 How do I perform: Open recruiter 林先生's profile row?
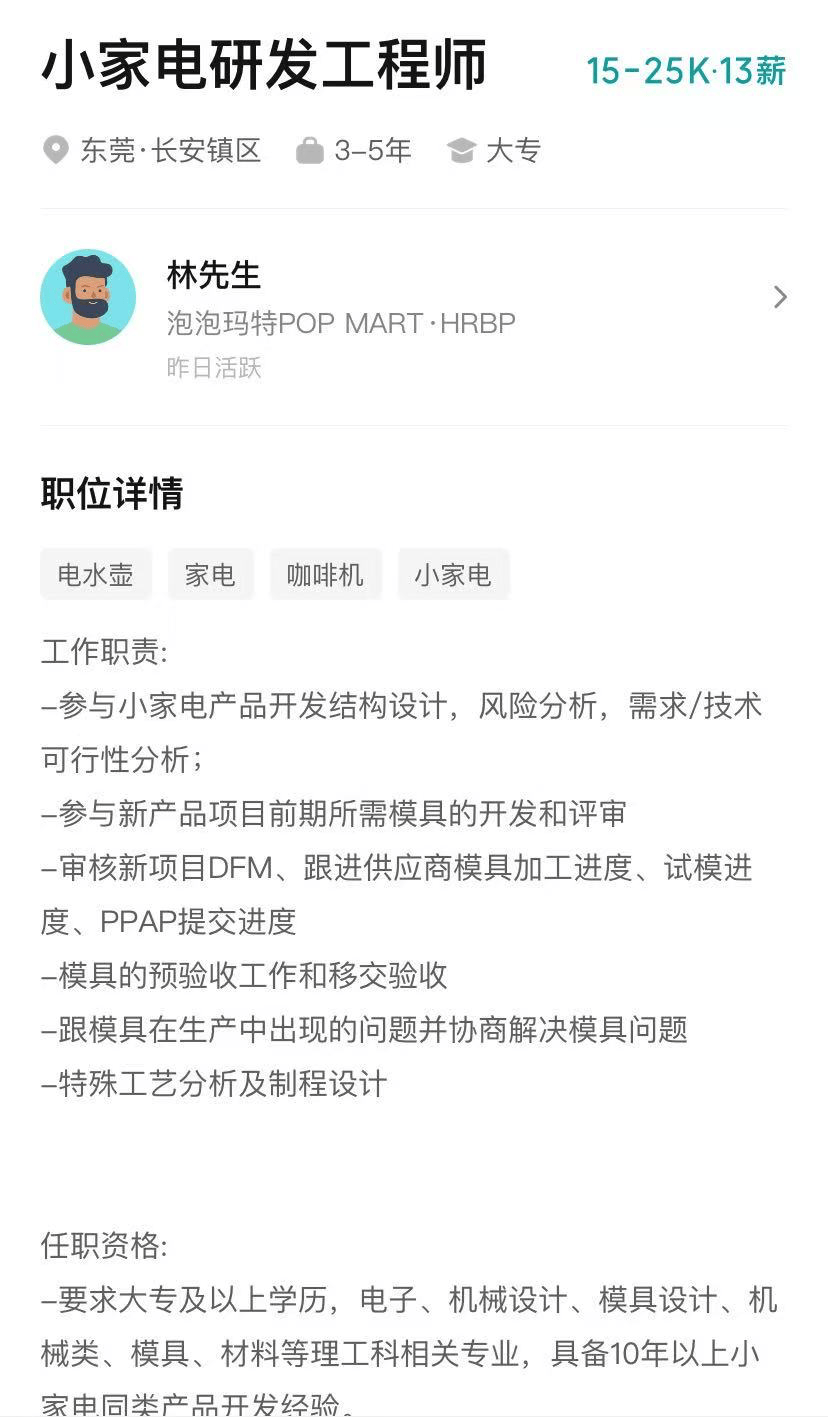click(x=414, y=298)
